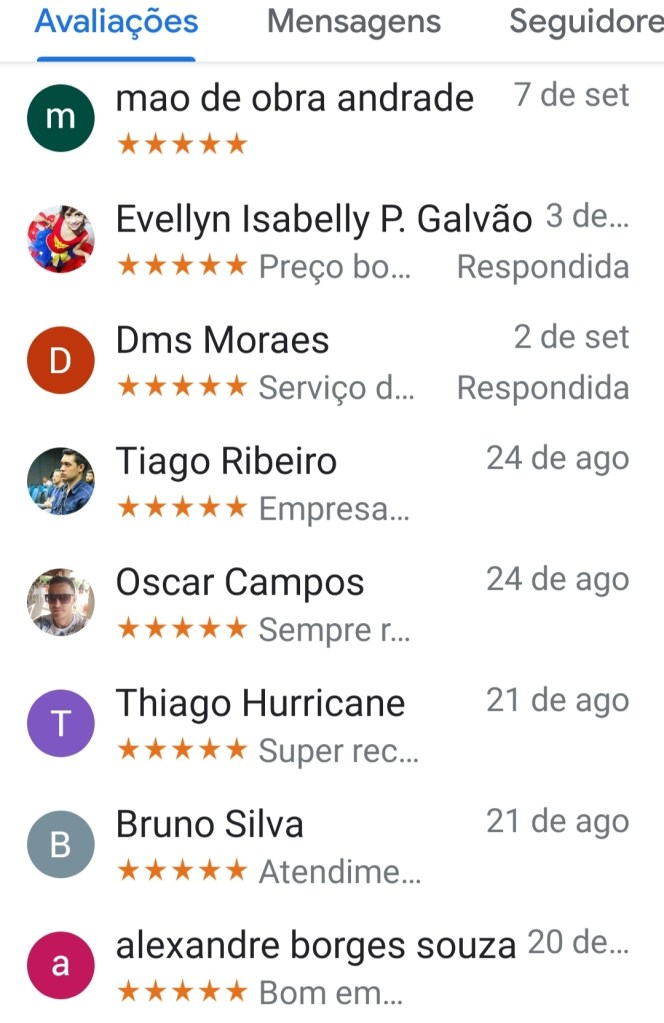Viewport: 664px width, 1023px height.
Task: Open the Dms Moraes review
Action: click(x=330, y=361)
